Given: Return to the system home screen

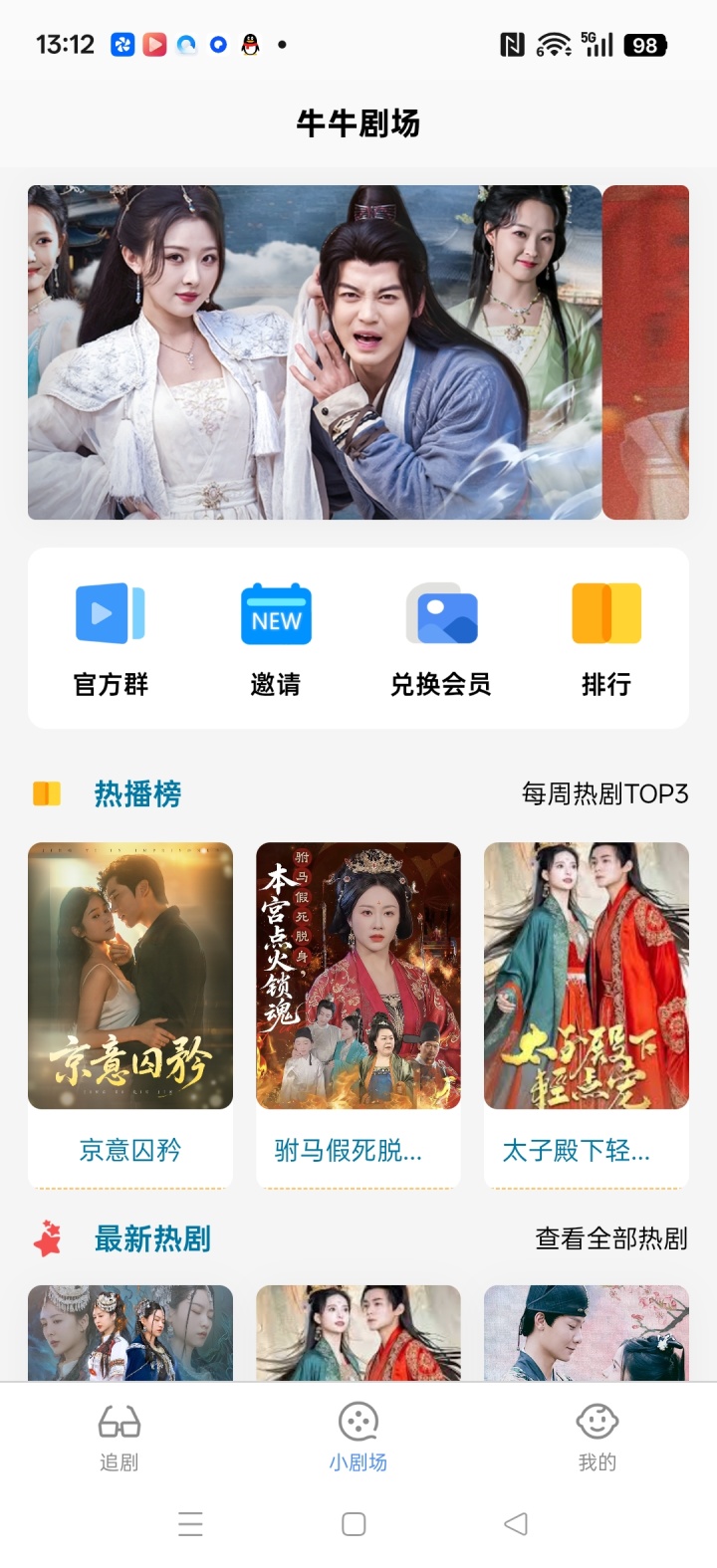Looking at the screenshot, I should point(354,1524).
